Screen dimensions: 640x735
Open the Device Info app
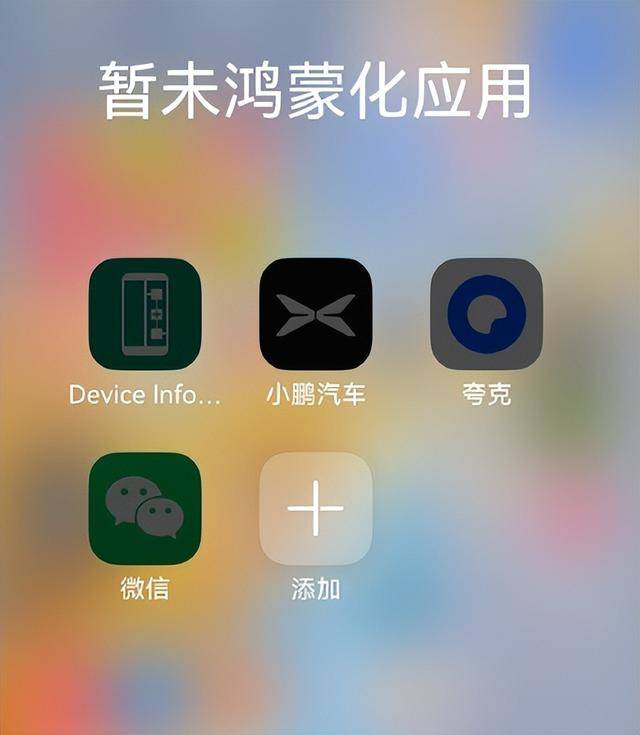coord(145,314)
